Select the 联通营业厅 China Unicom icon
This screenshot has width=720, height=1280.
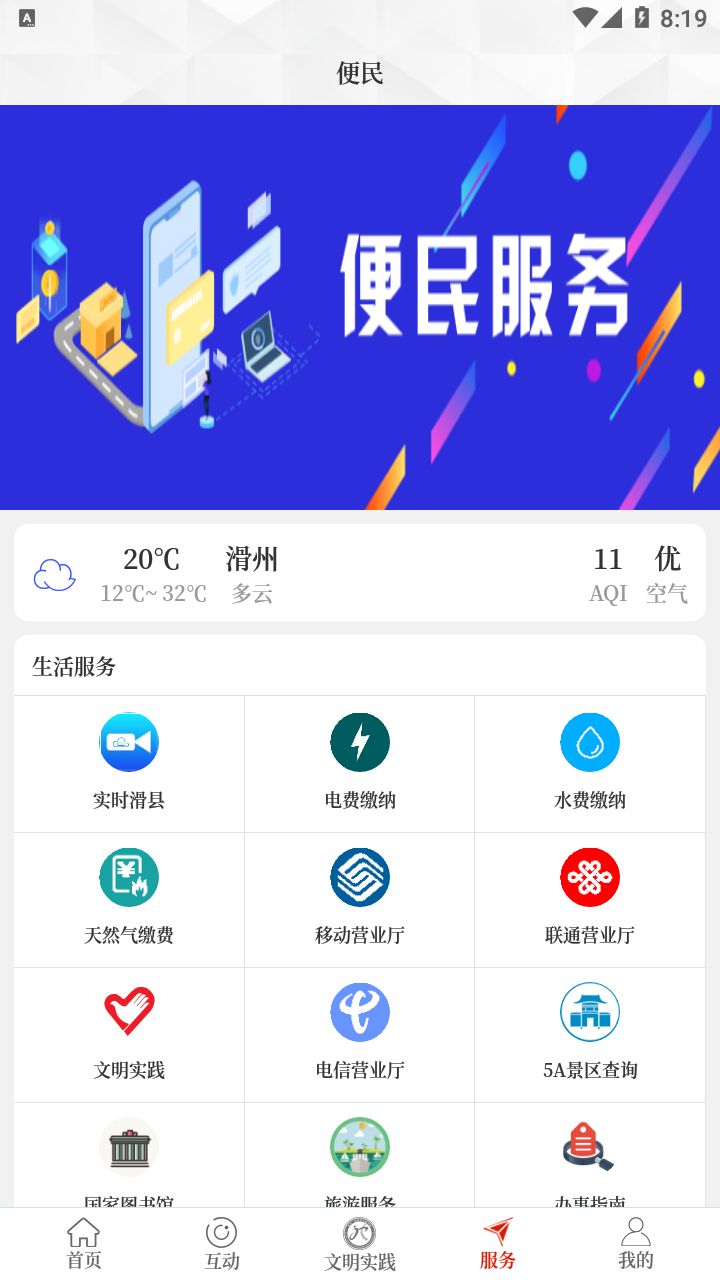(x=589, y=898)
